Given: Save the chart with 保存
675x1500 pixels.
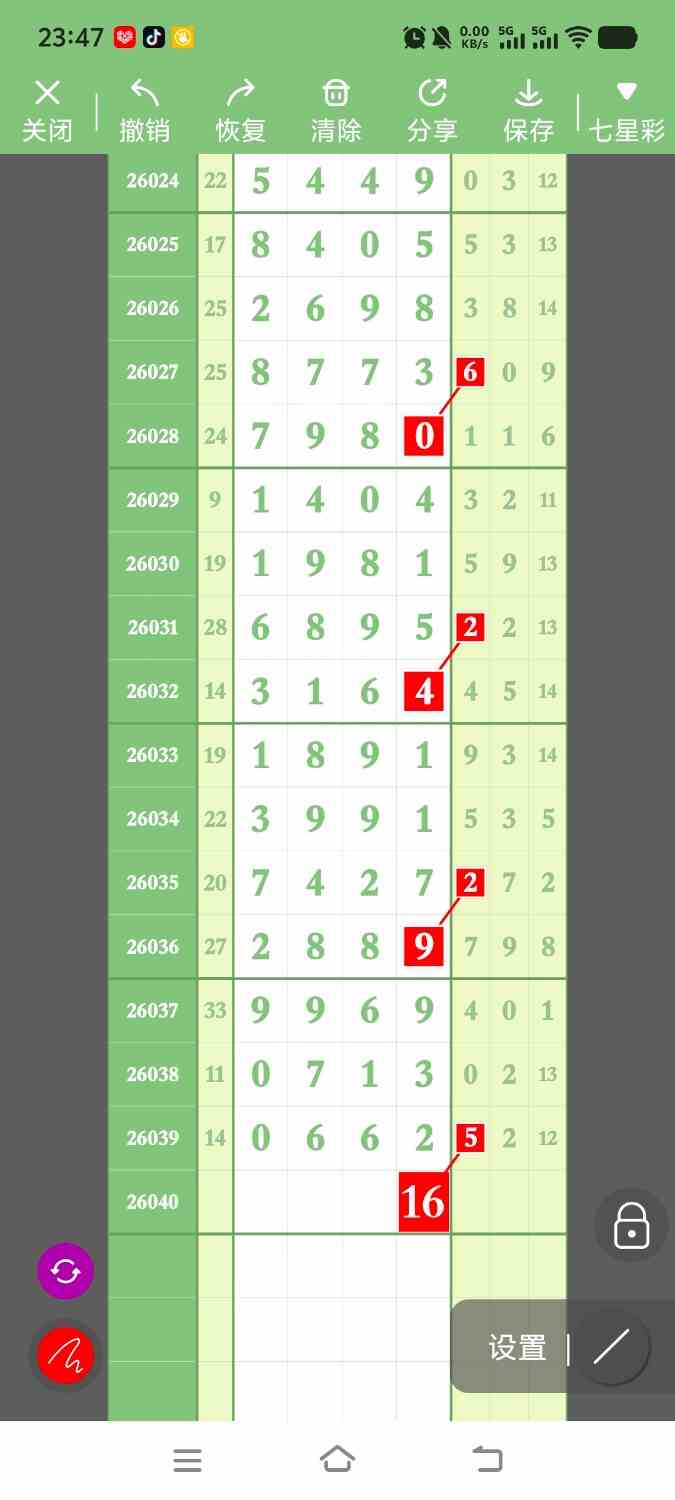Looking at the screenshot, I should [528, 111].
